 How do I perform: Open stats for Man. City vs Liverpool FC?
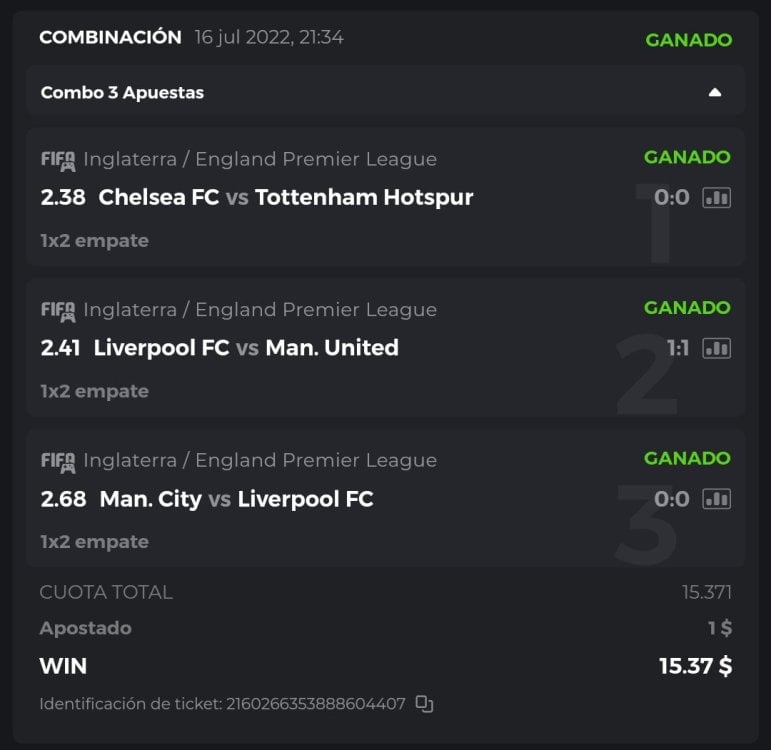tap(716, 499)
